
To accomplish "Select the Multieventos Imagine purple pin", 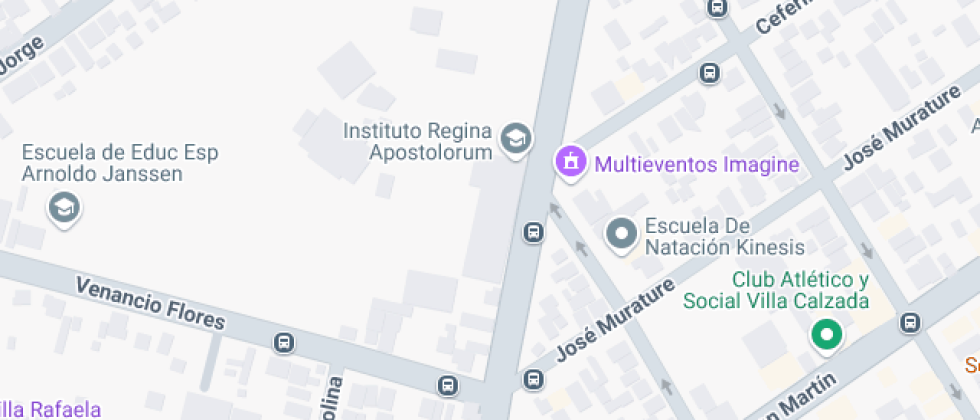I will point(570,164).
